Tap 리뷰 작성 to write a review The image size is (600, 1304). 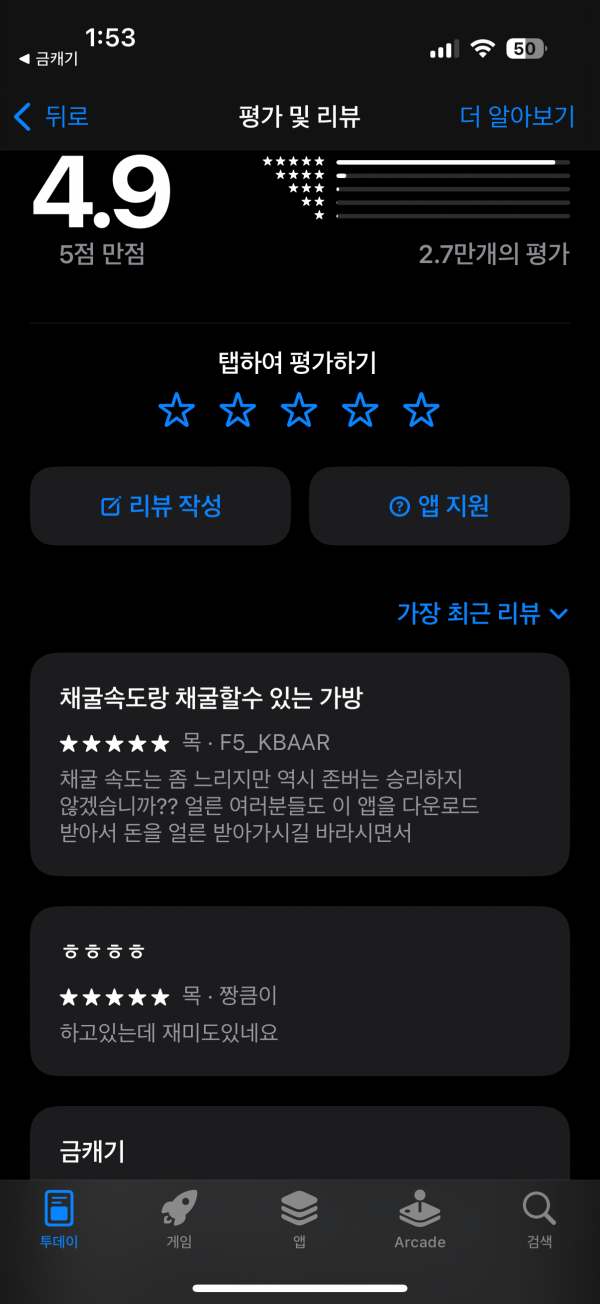(160, 506)
